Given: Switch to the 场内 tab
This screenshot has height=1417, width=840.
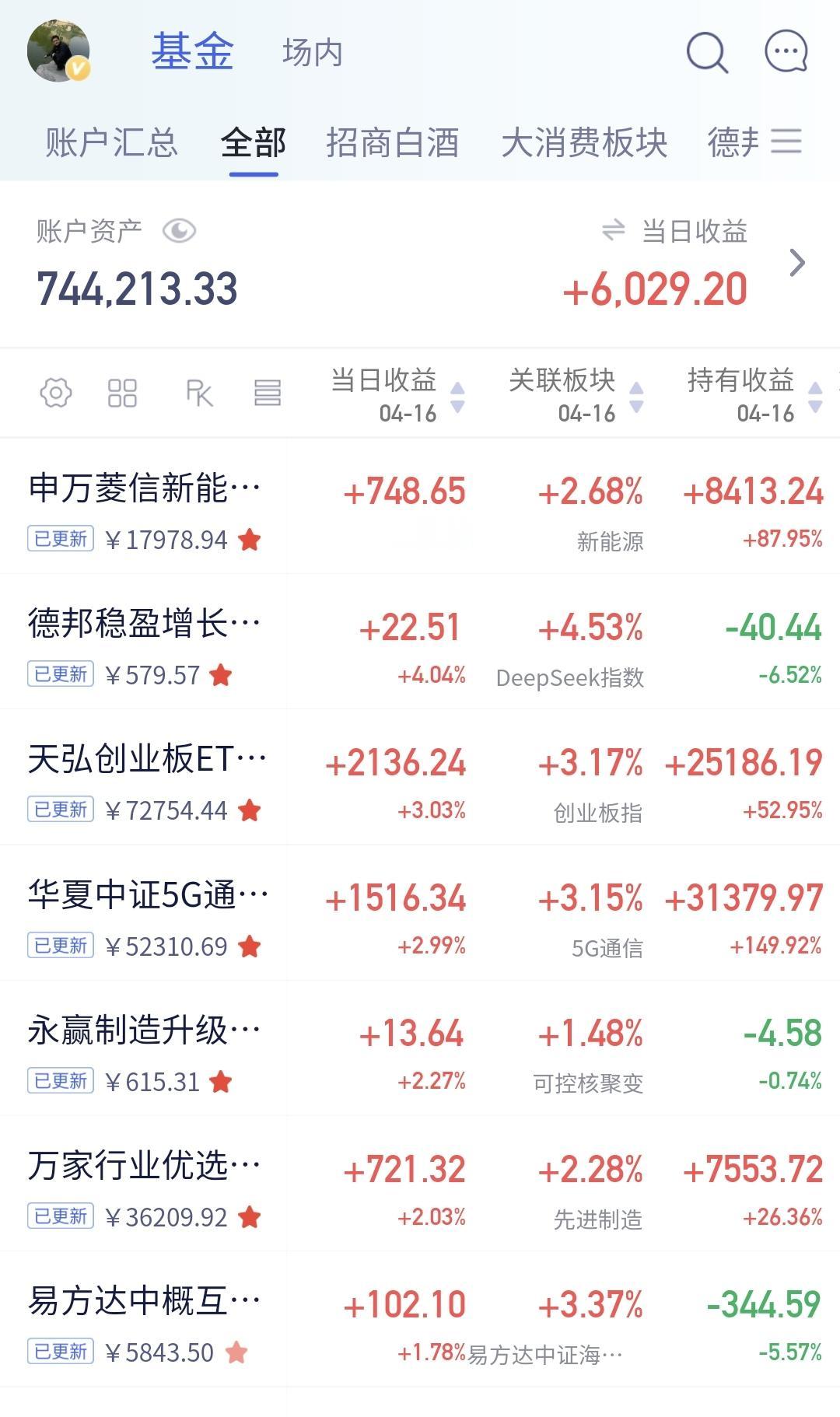Looking at the screenshot, I should tap(312, 53).
